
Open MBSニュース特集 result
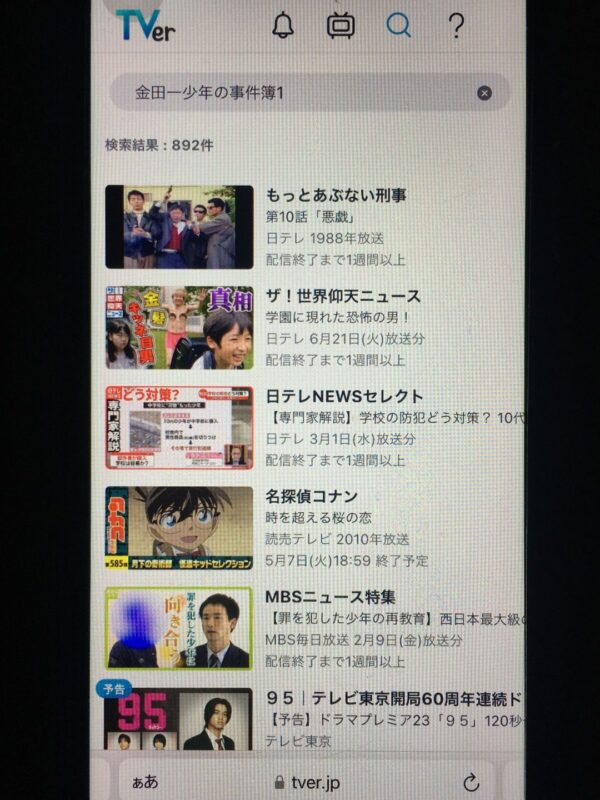click(330, 597)
